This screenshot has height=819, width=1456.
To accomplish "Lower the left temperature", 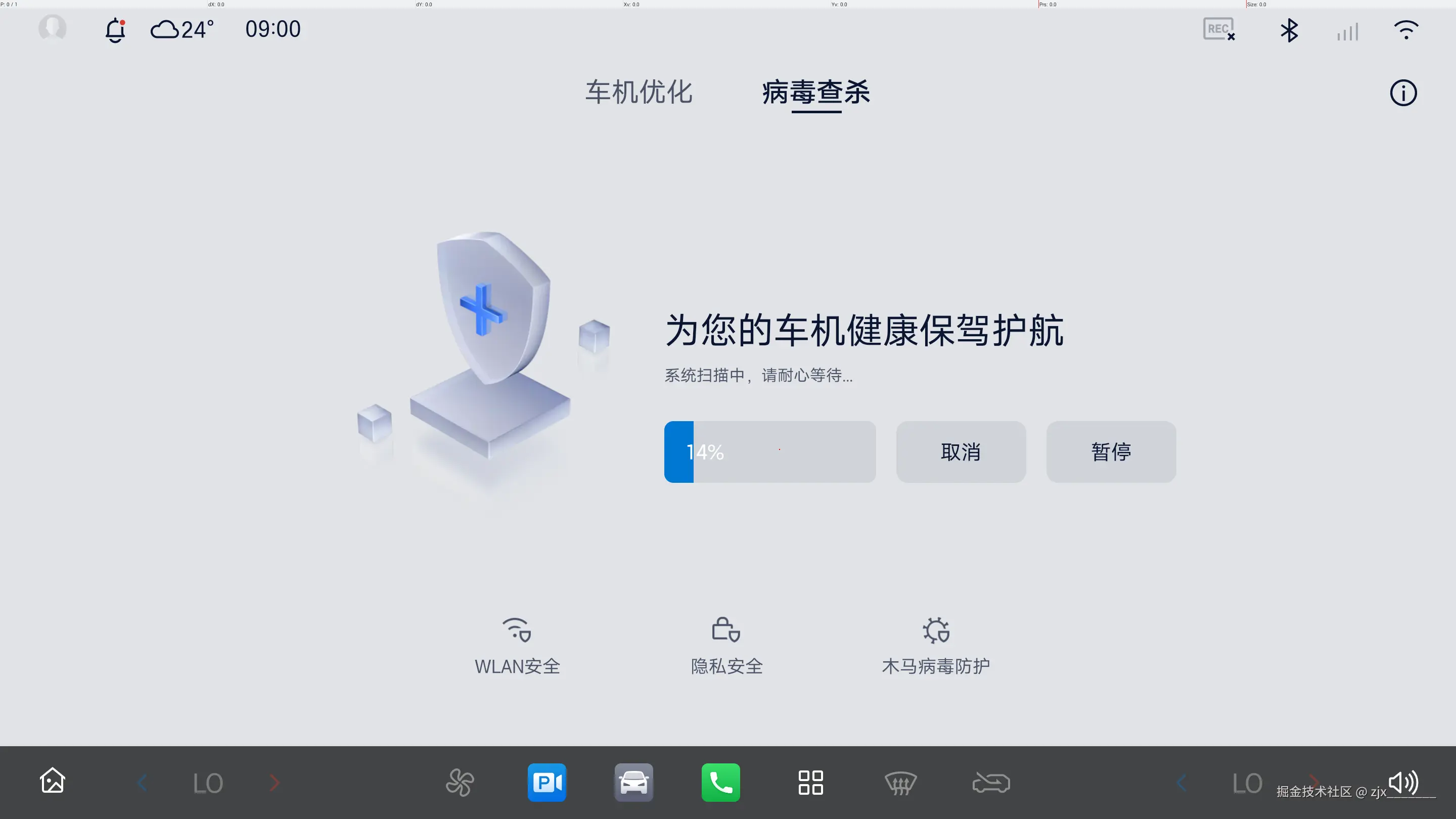I will click(142, 783).
